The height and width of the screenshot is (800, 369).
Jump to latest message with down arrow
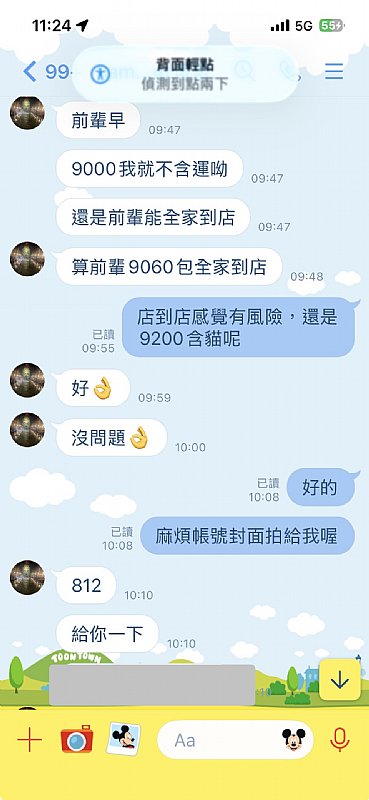click(339, 680)
